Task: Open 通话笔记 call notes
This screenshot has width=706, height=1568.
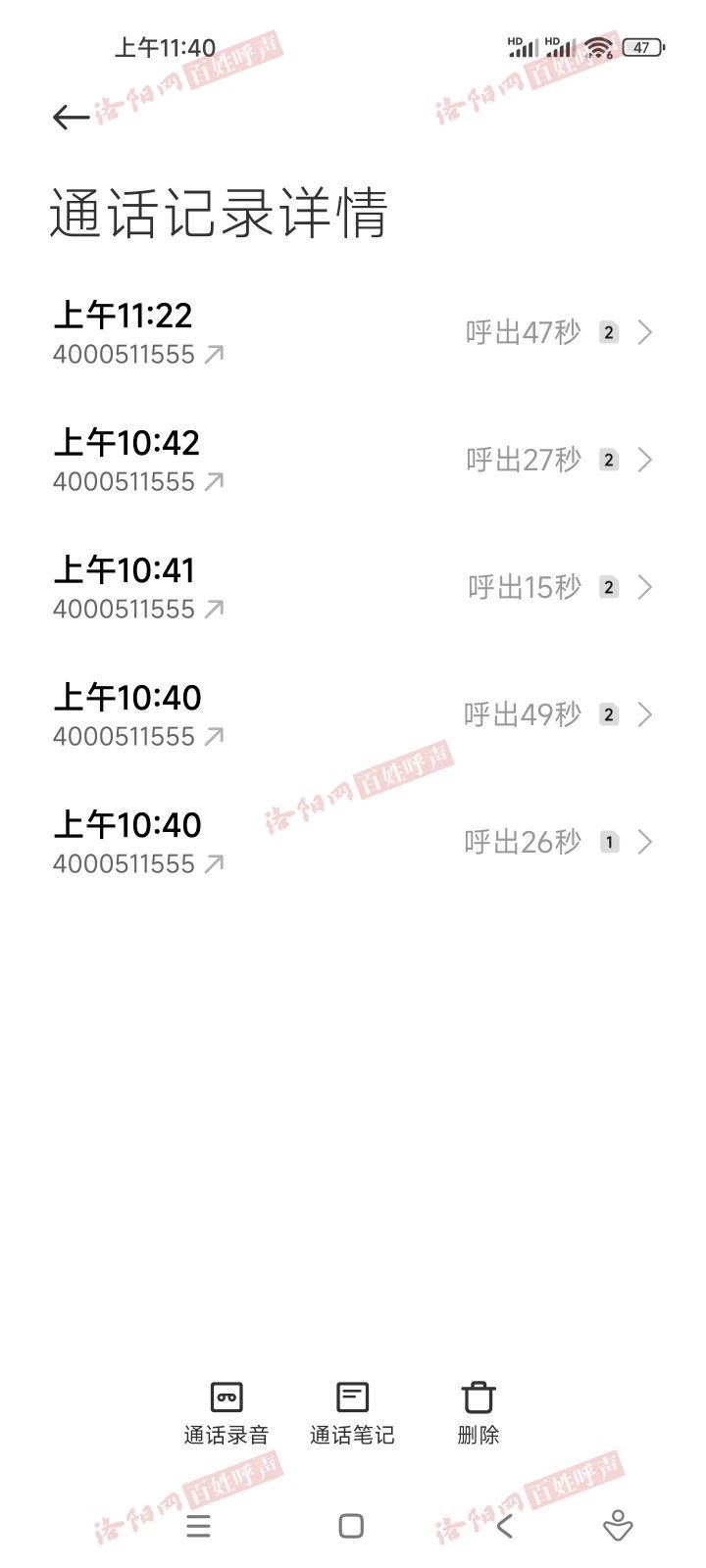Action: point(352,1413)
